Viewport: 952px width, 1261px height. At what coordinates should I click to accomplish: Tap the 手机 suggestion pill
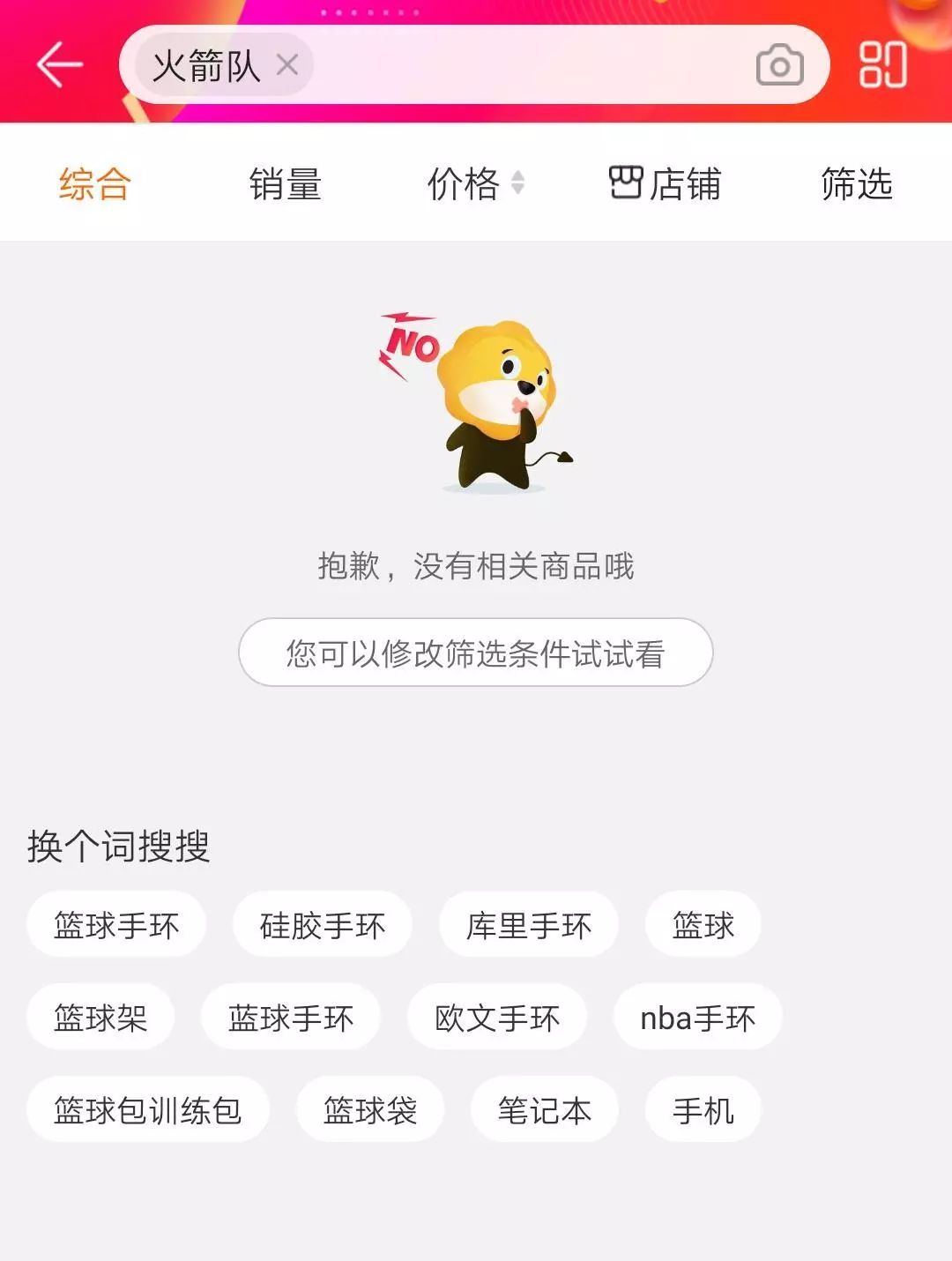[703, 1109]
